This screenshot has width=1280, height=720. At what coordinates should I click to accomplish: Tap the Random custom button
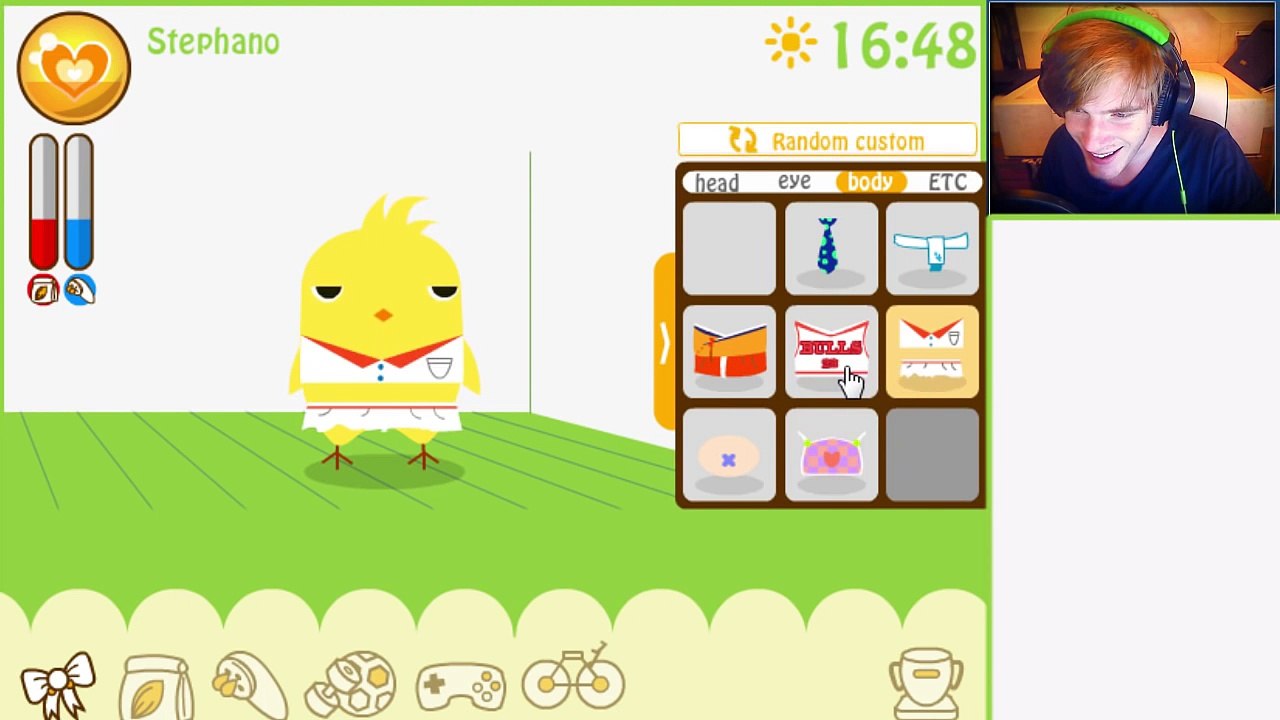pyautogui.click(x=827, y=141)
